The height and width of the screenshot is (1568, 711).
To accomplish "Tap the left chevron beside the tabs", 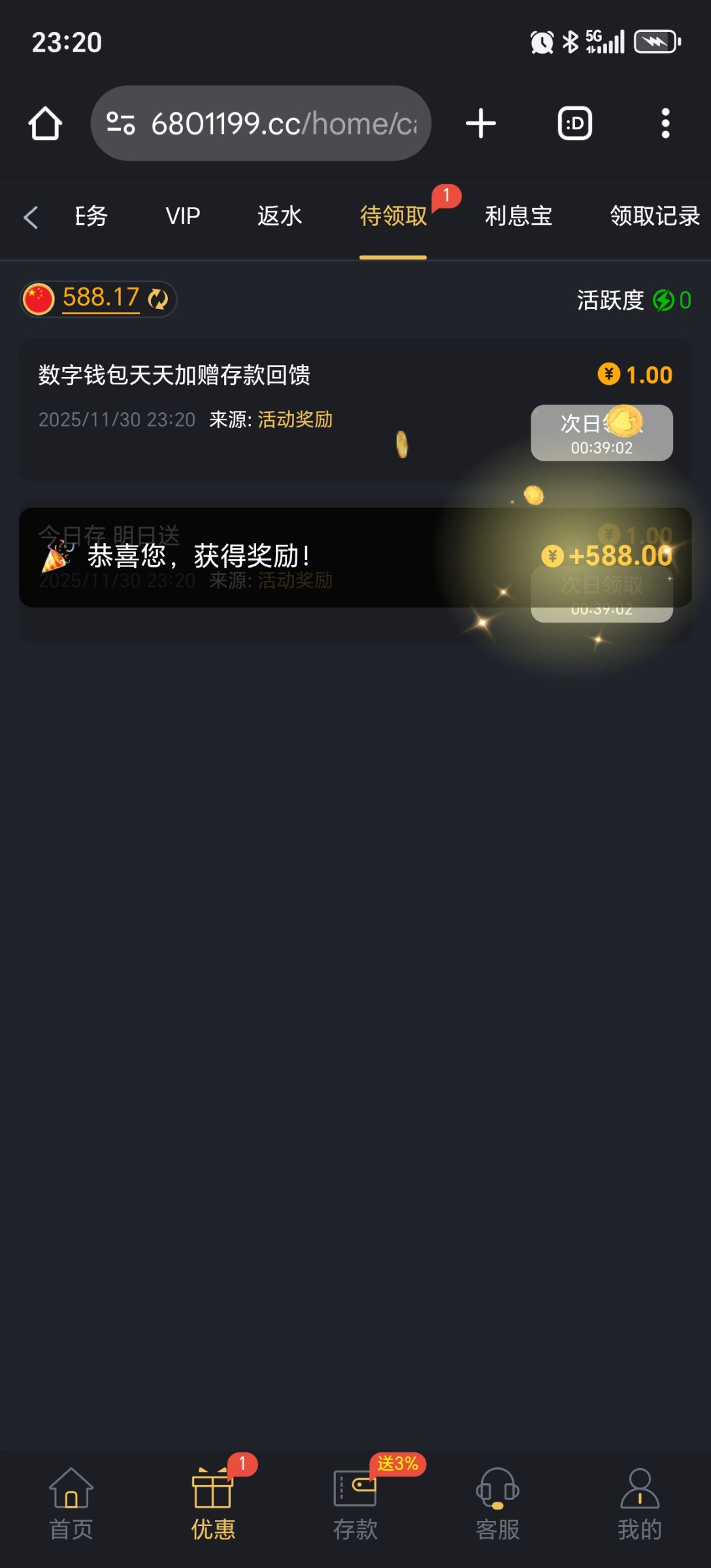I will (31, 216).
